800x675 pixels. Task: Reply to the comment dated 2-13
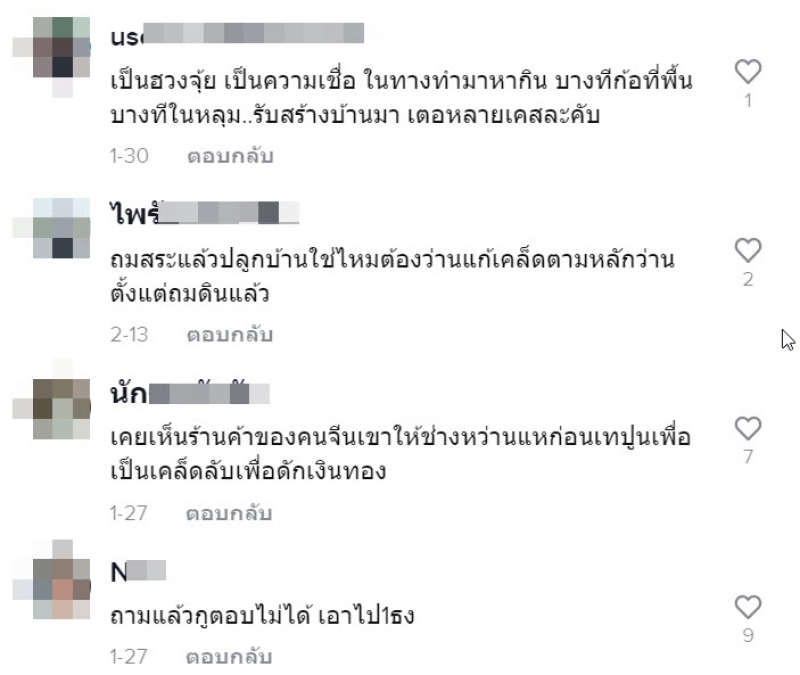[x=230, y=335]
